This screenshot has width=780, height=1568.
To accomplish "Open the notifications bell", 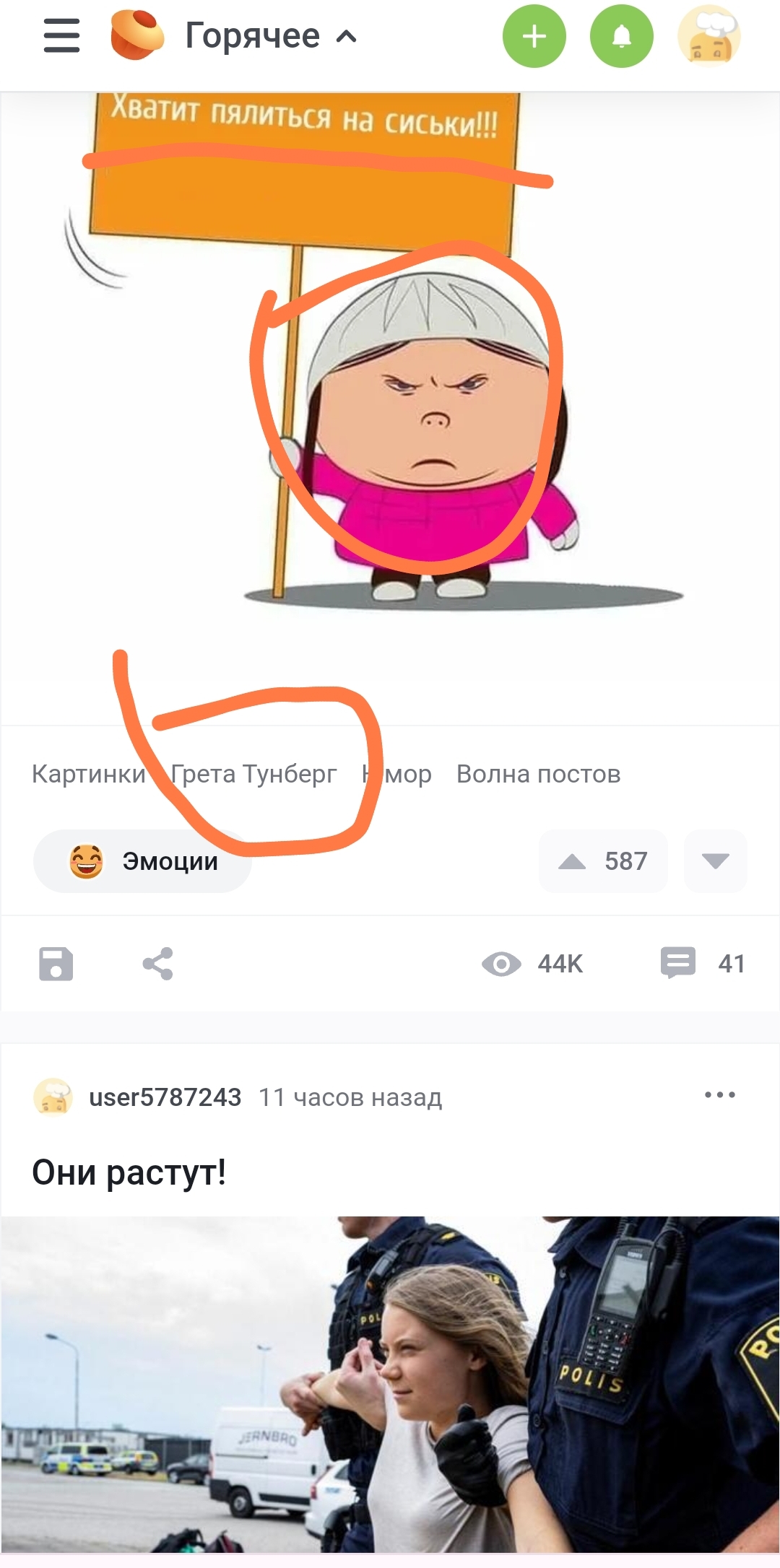I will point(621,36).
